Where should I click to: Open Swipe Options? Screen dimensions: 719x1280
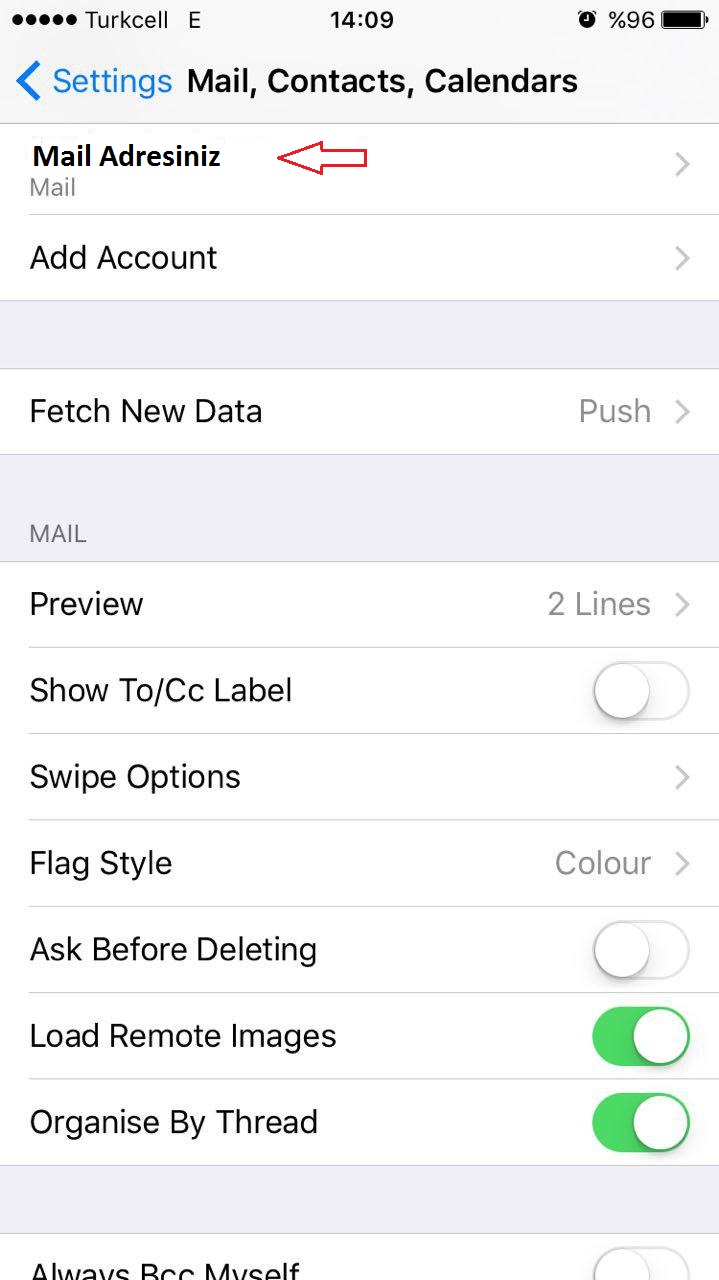[359, 777]
